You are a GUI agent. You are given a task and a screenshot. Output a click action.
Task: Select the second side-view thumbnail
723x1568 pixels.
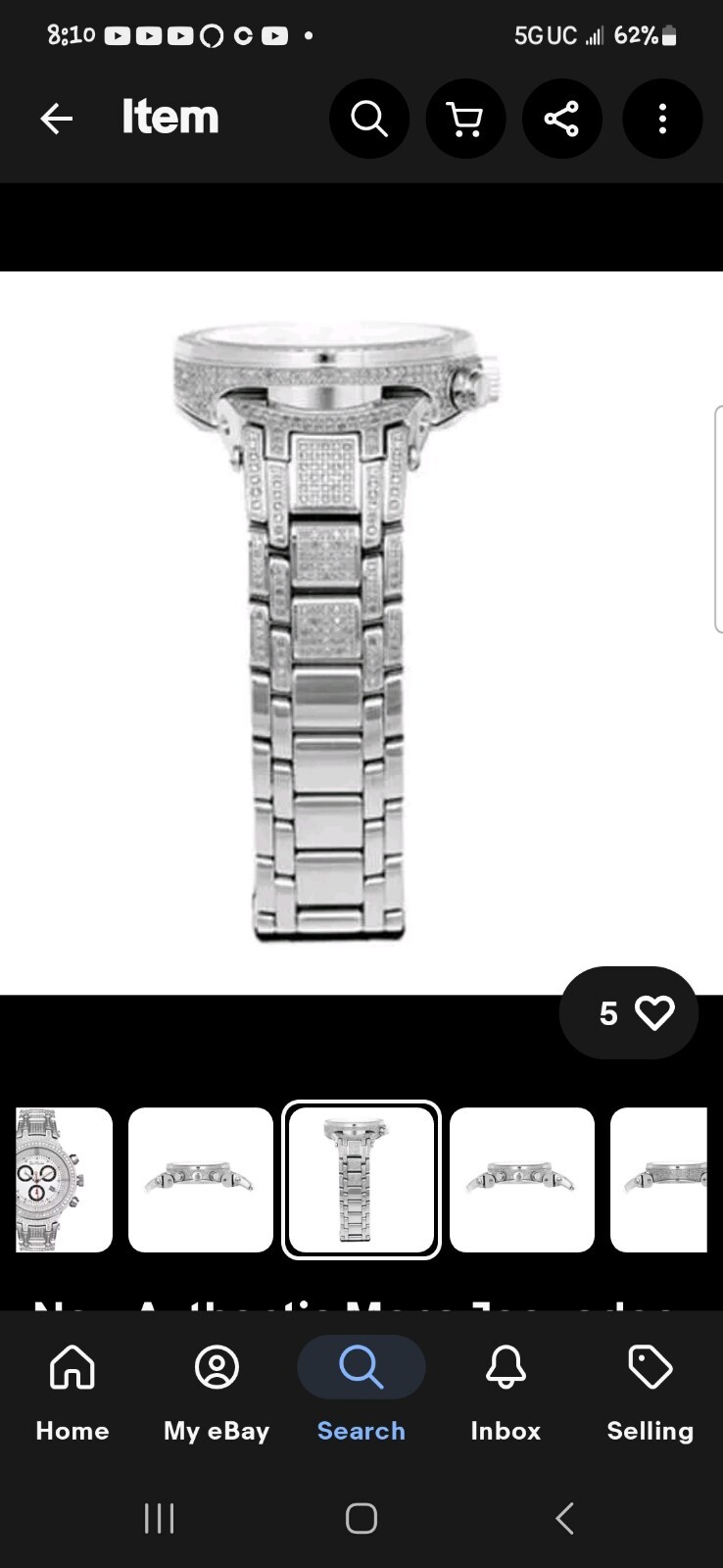(201, 1180)
